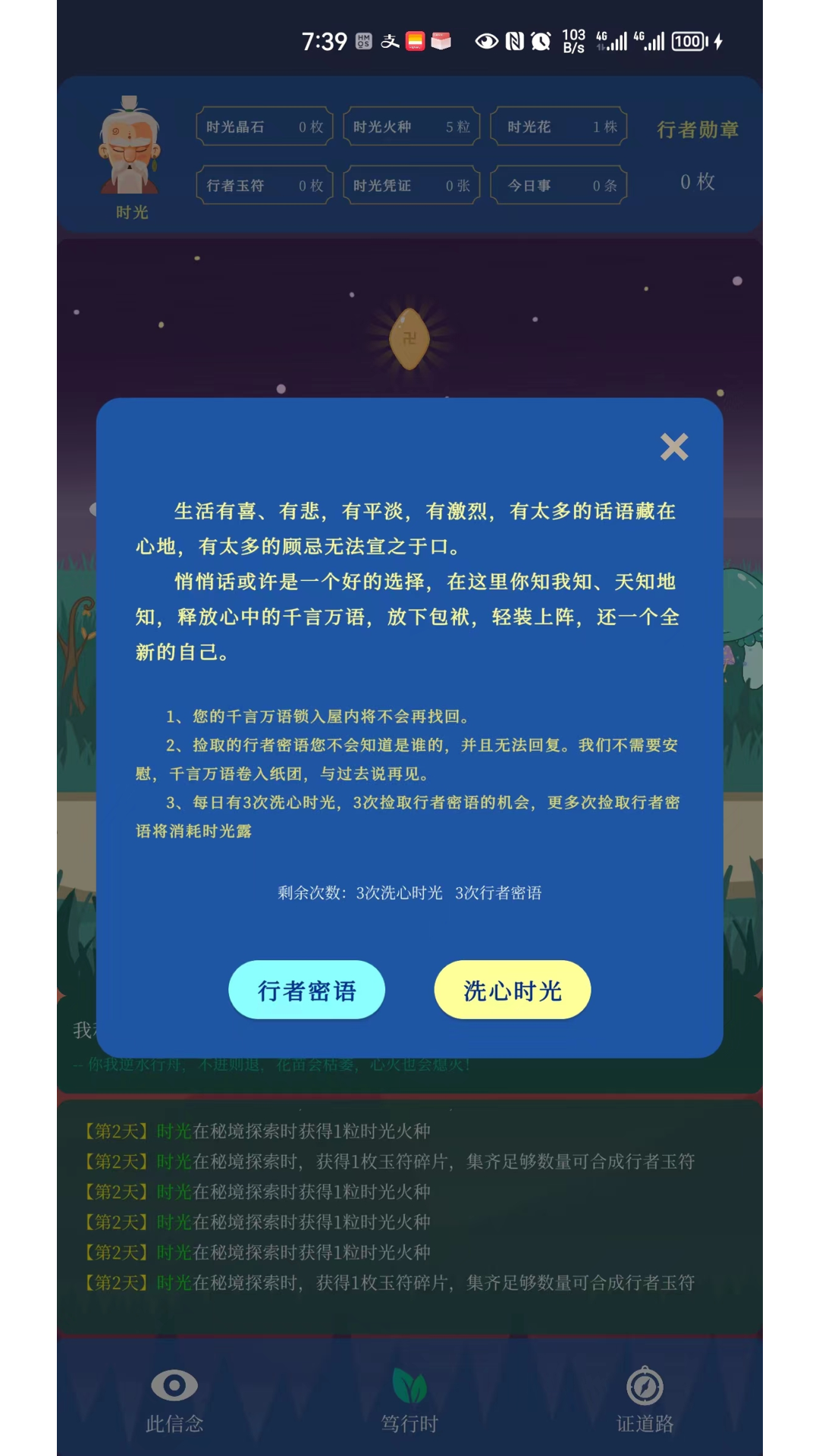
Task: Check the 行者玉符 talisman counter
Action: [263, 184]
